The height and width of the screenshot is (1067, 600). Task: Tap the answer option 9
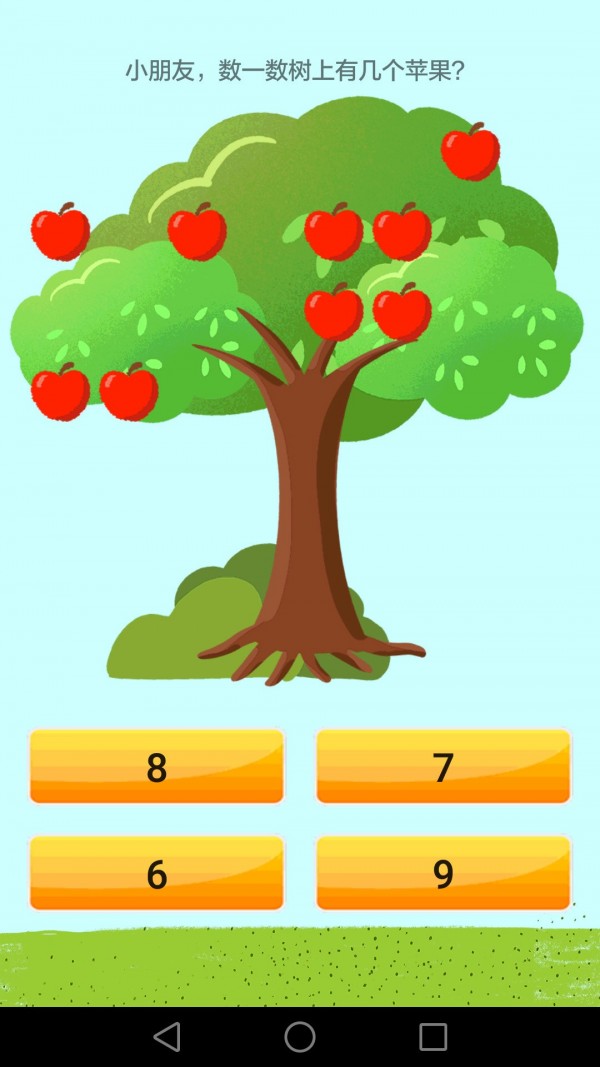[443, 873]
